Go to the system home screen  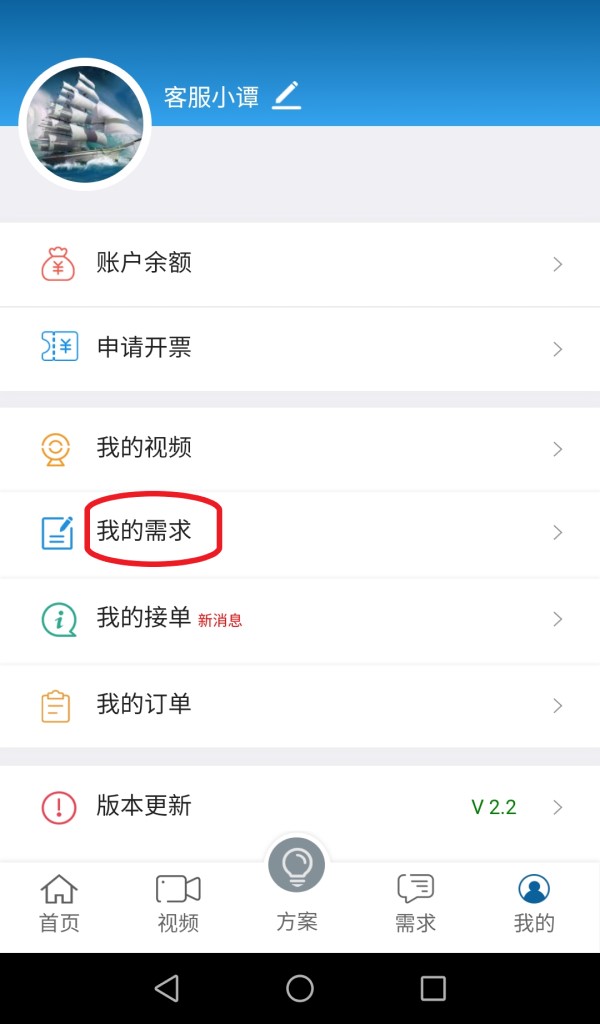[x=300, y=988]
